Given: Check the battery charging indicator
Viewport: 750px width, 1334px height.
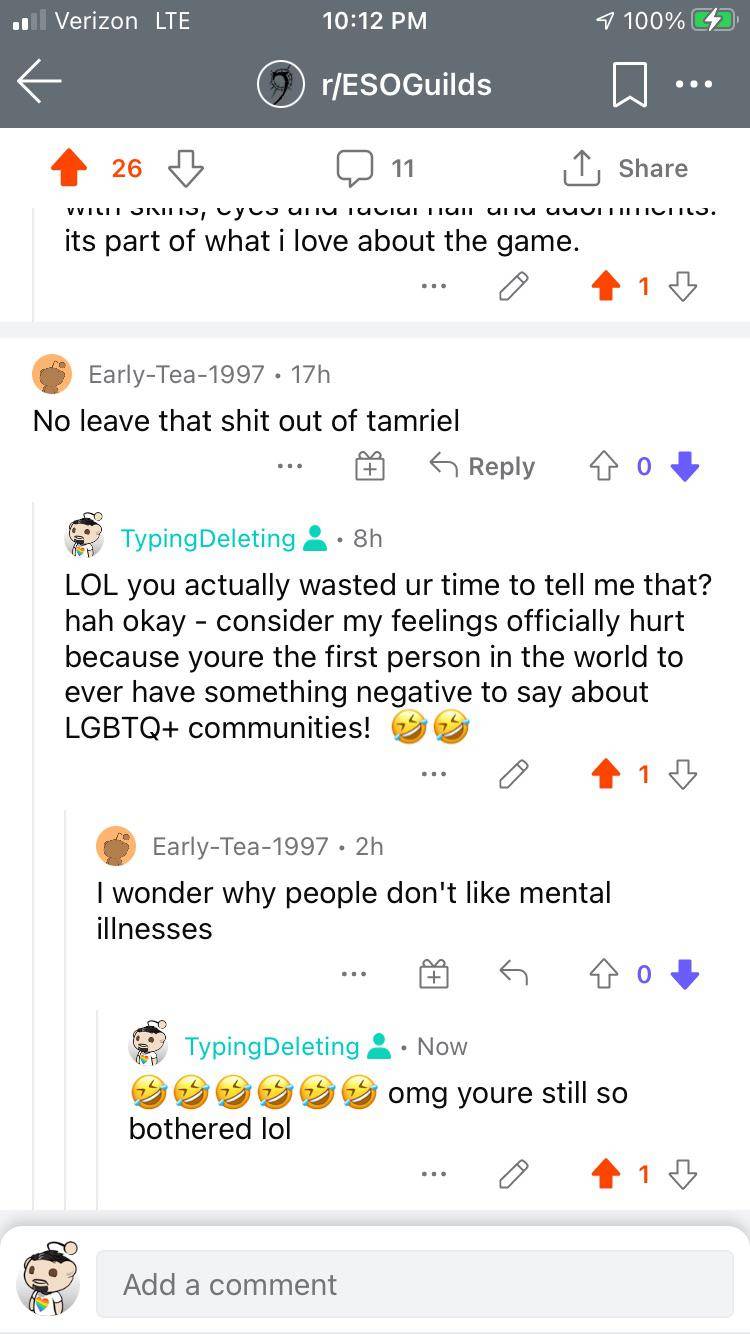Looking at the screenshot, I should pos(713,20).
